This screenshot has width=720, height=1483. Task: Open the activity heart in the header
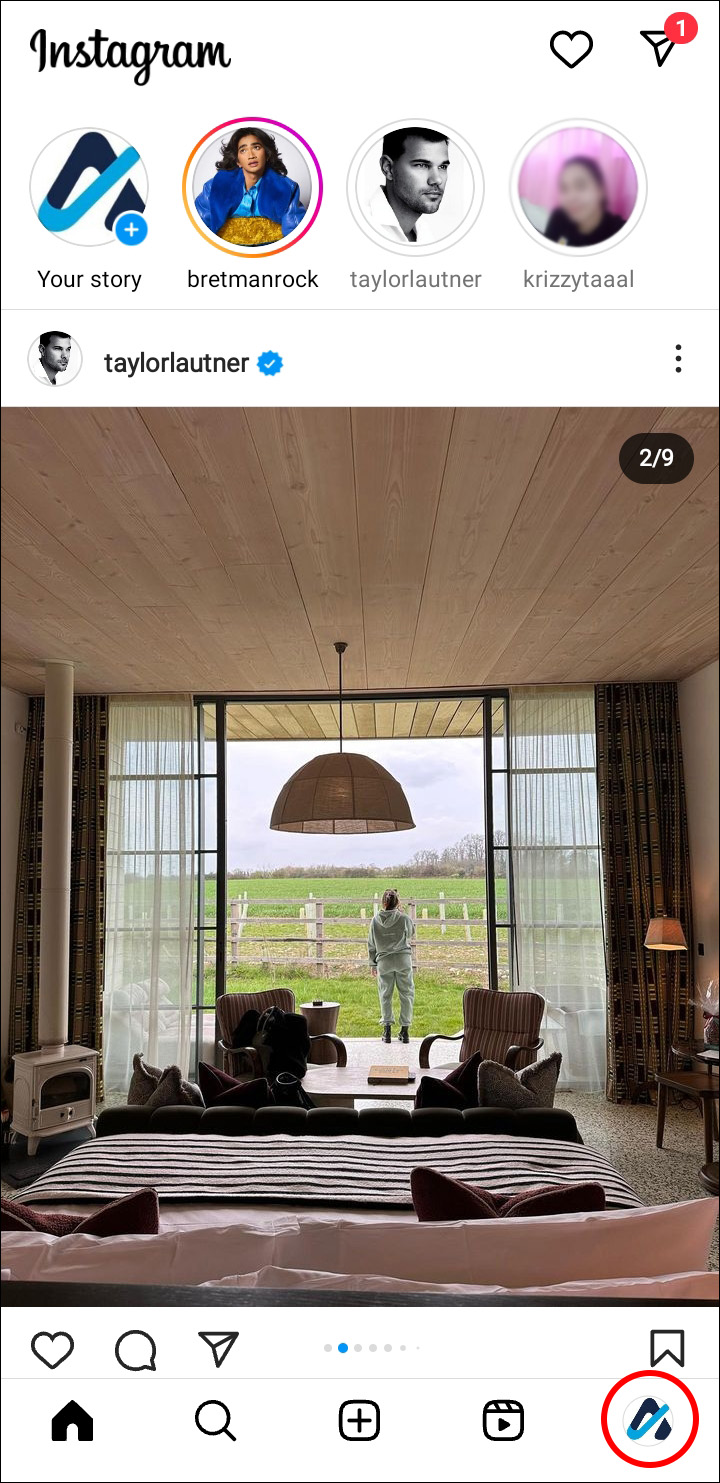click(571, 49)
